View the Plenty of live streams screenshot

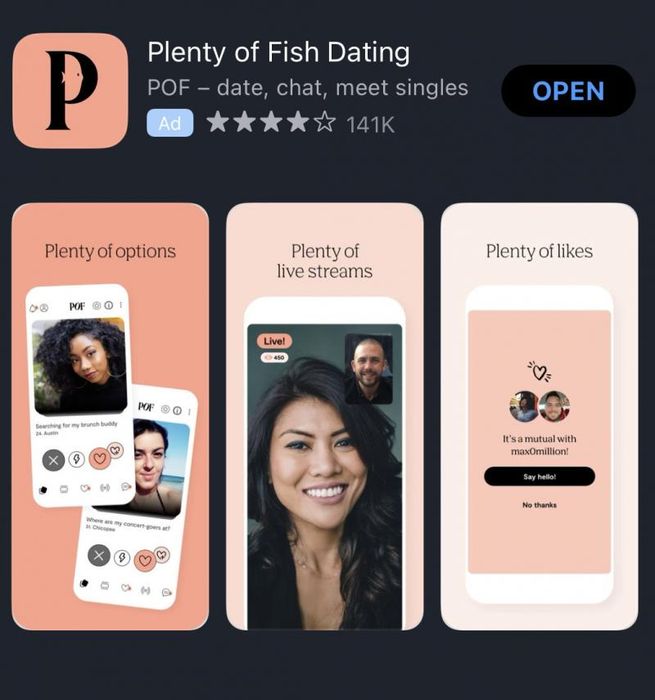click(325, 415)
